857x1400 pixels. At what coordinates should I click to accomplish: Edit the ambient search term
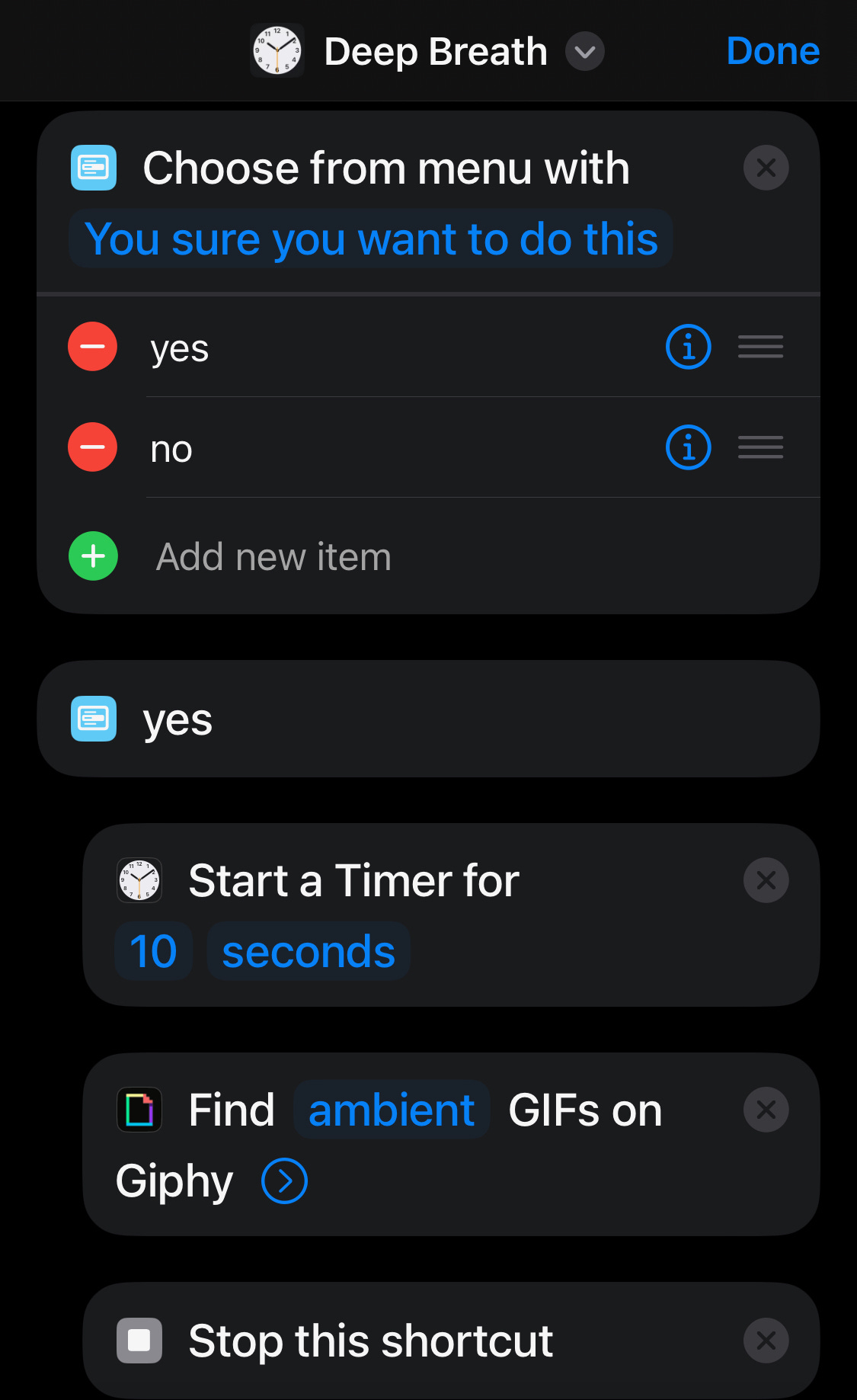pos(392,1110)
